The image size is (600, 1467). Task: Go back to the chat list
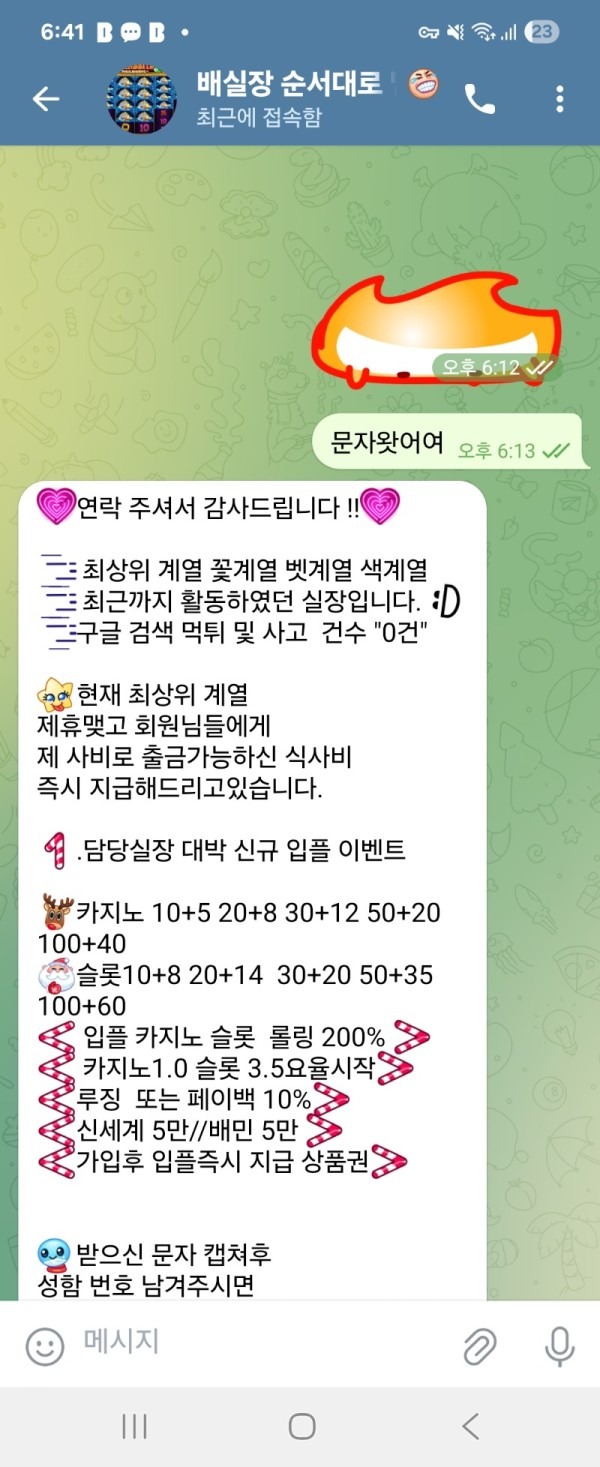(46, 98)
